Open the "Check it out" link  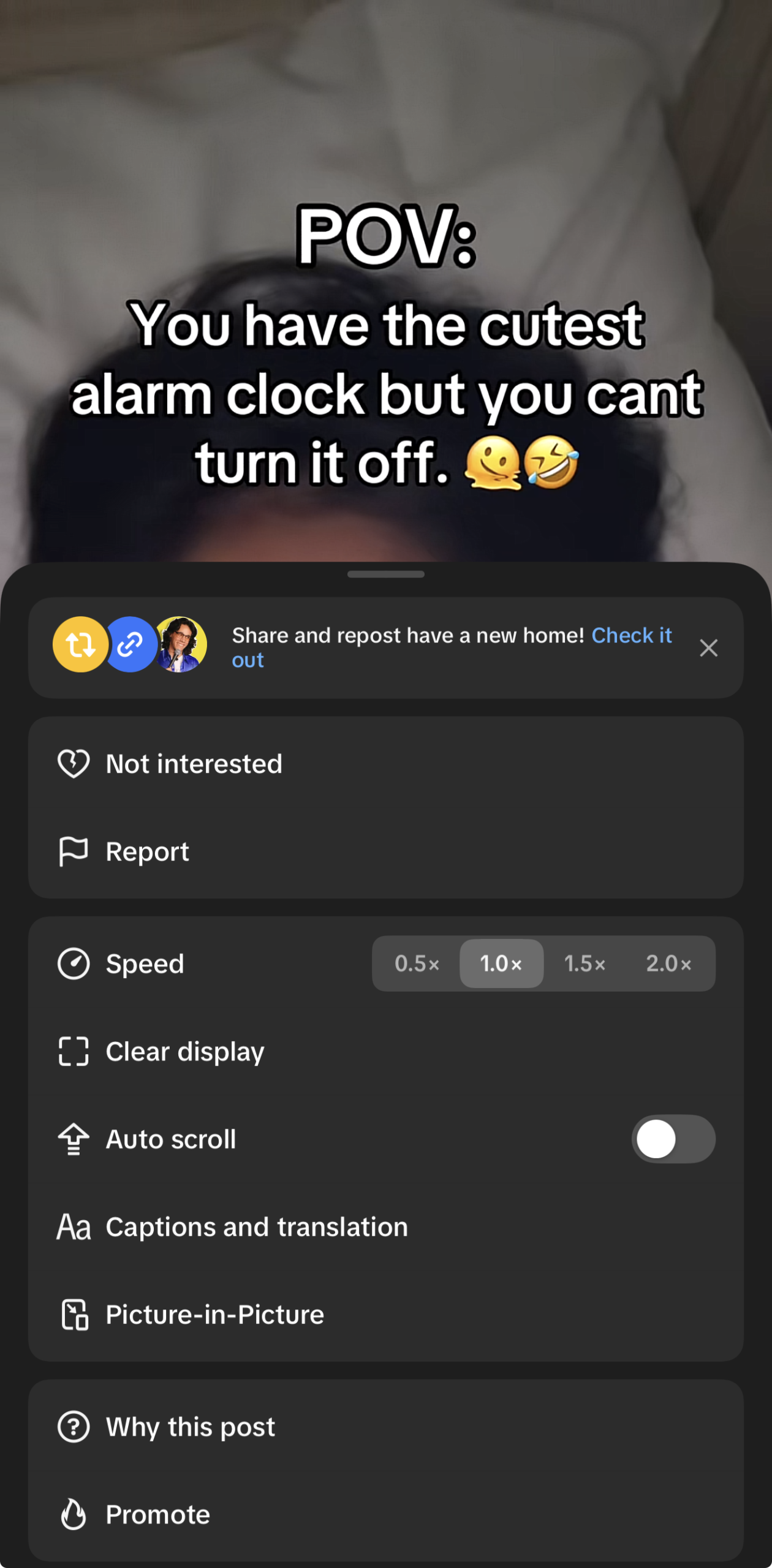click(x=631, y=636)
